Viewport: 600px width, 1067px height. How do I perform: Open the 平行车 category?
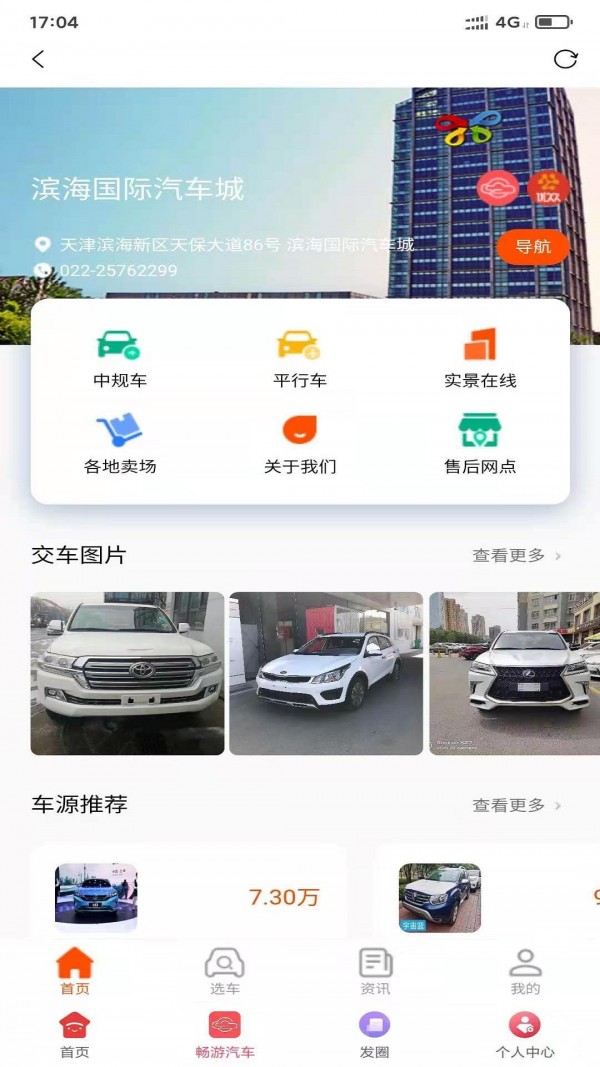pyautogui.click(x=299, y=358)
